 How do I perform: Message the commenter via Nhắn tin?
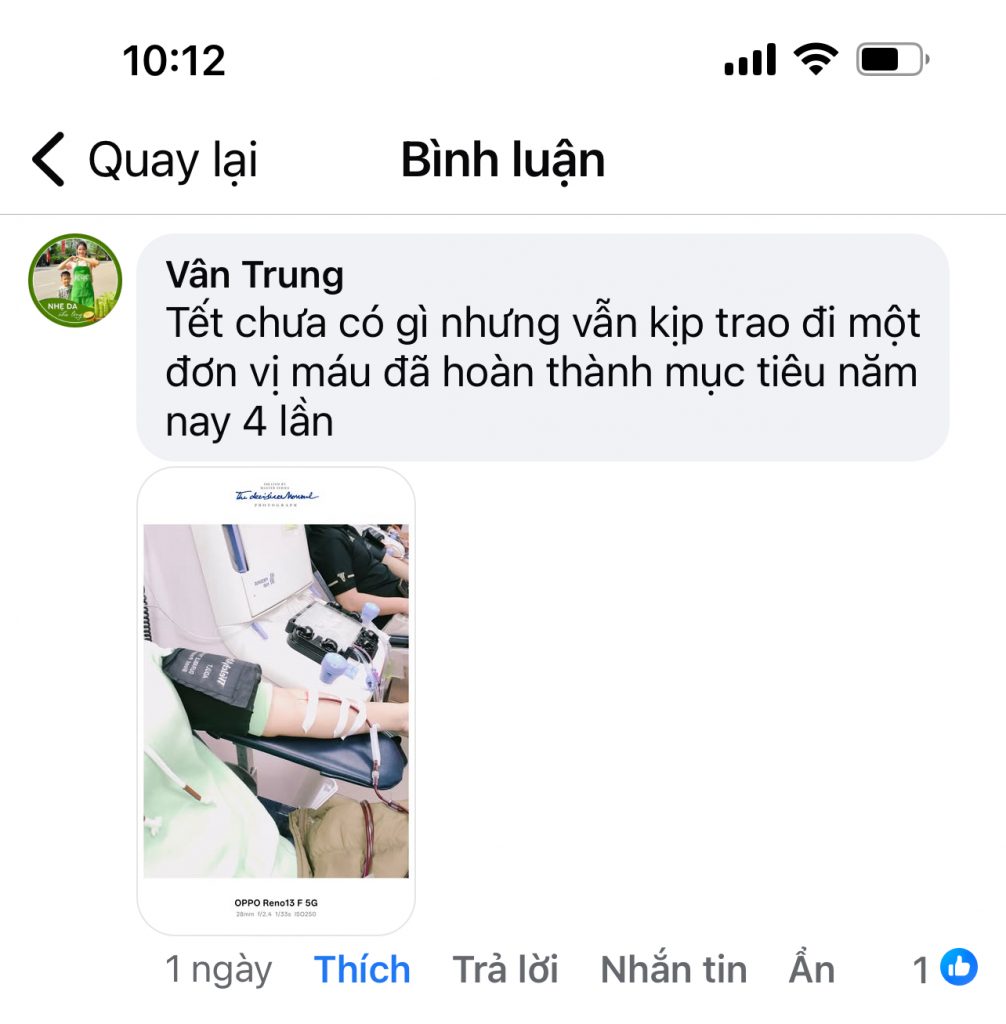pos(673,969)
